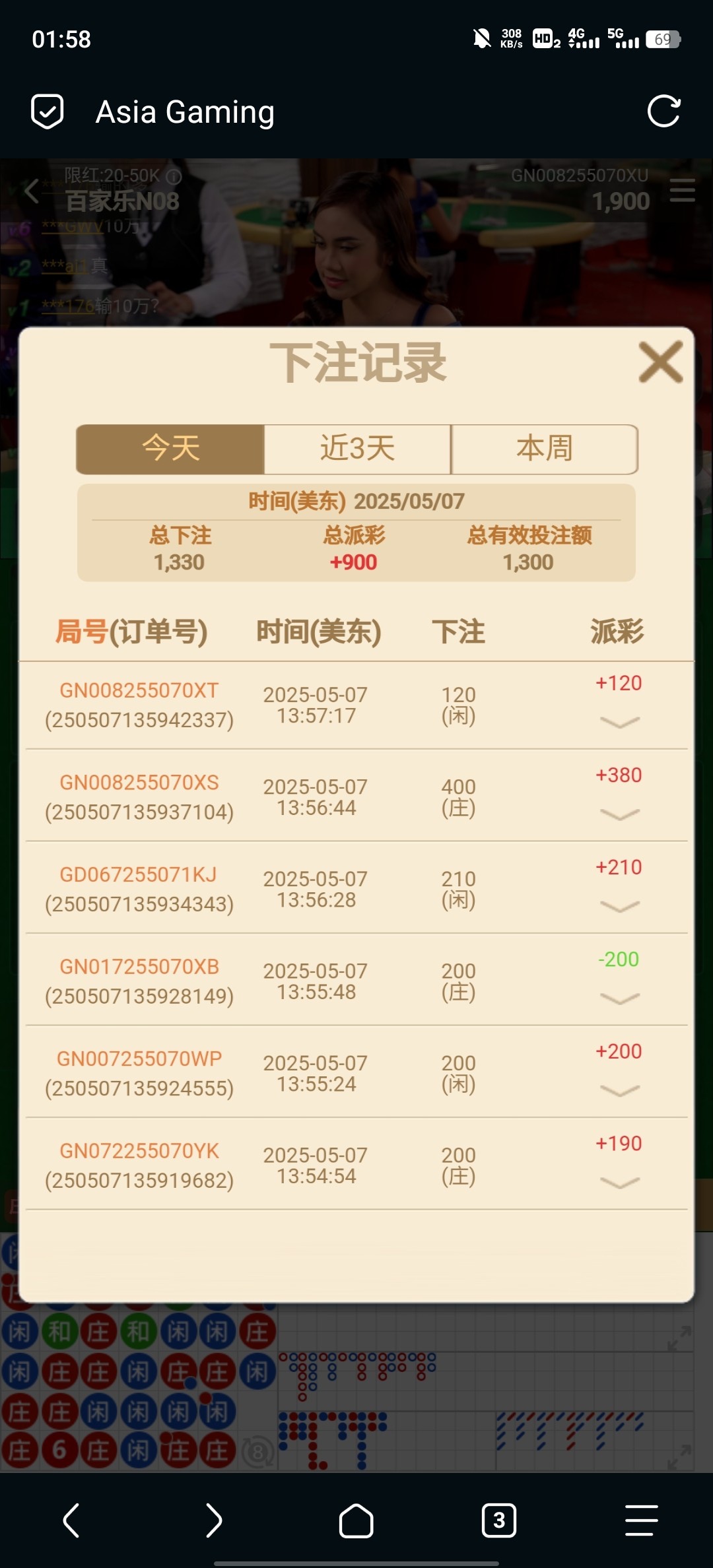Switch to the 本周 tab
The image size is (713, 1568).
pyautogui.click(x=545, y=449)
